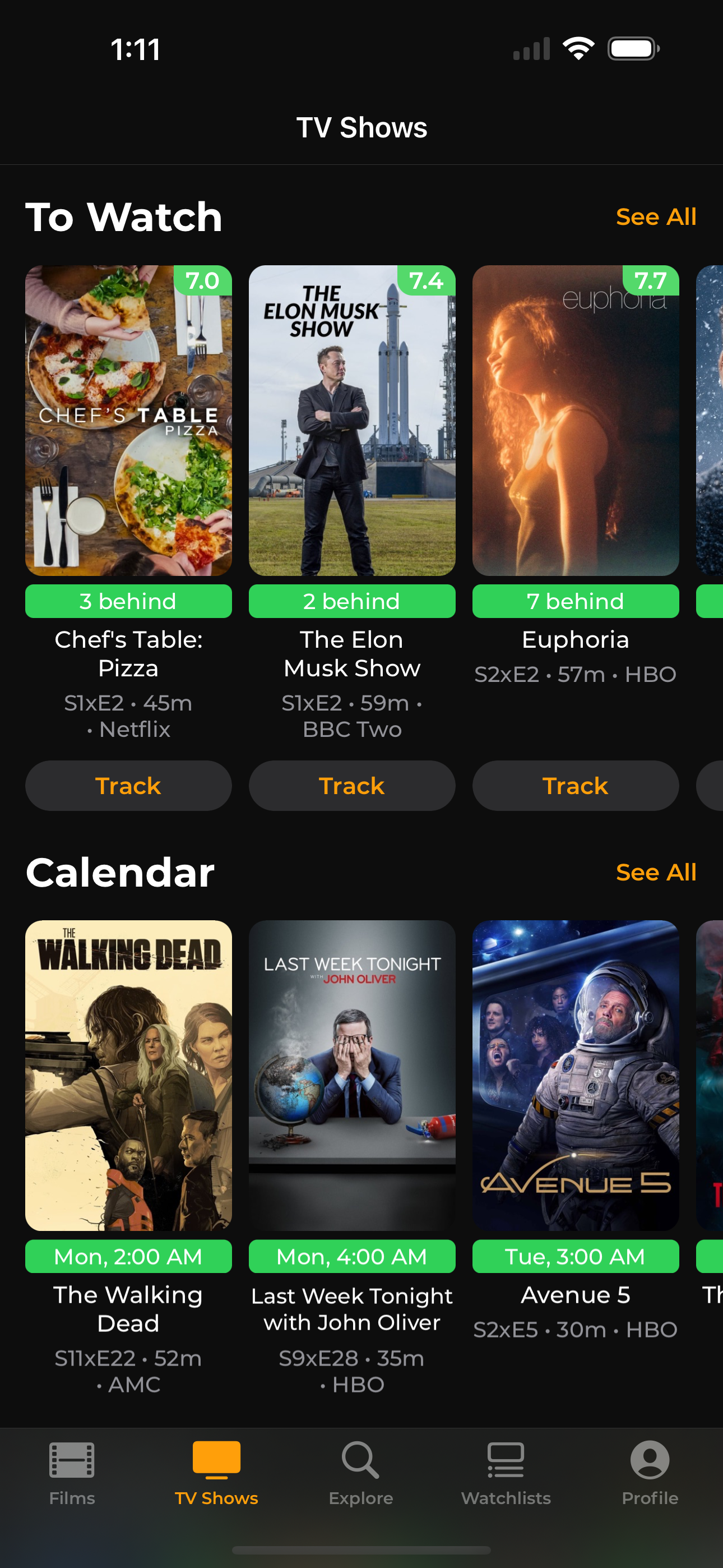Track Chef's Table: Pizza episode

128,785
